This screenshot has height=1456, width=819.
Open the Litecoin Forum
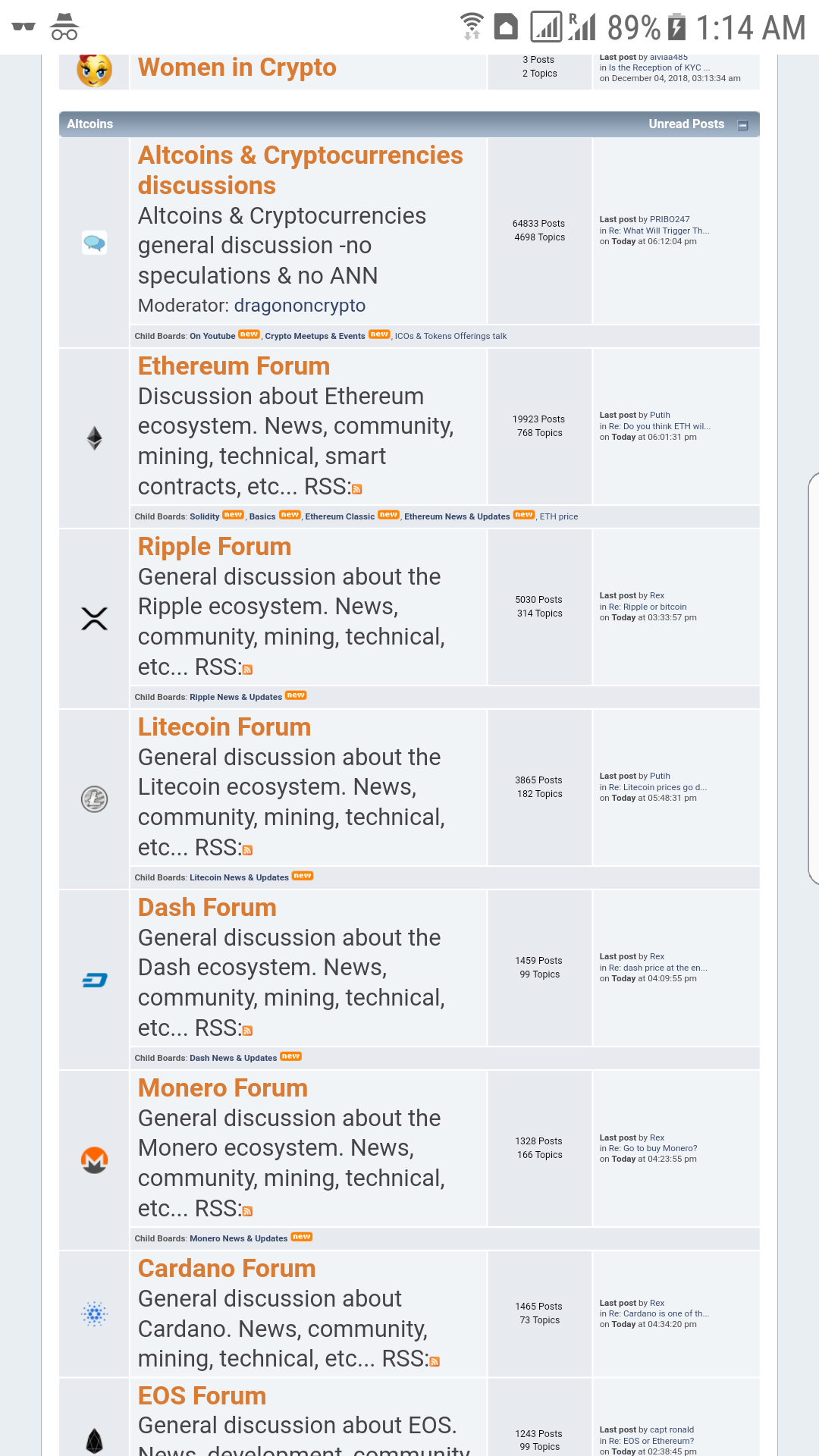coord(224,727)
